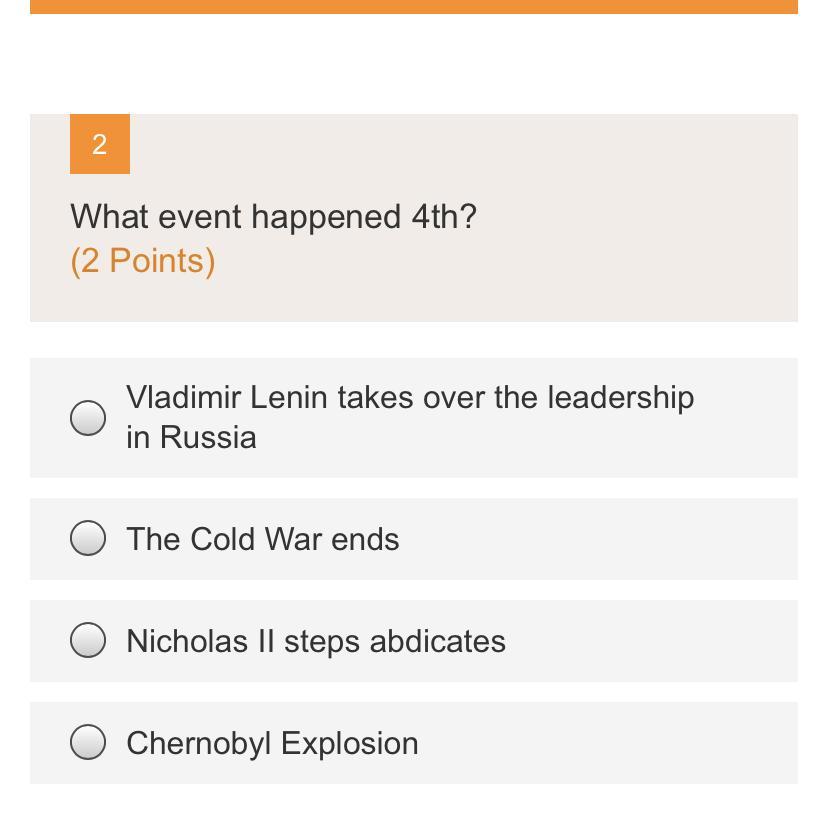The image size is (828, 829).
Task: Choose The Cold War ends answer
Action: click(88, 538)
